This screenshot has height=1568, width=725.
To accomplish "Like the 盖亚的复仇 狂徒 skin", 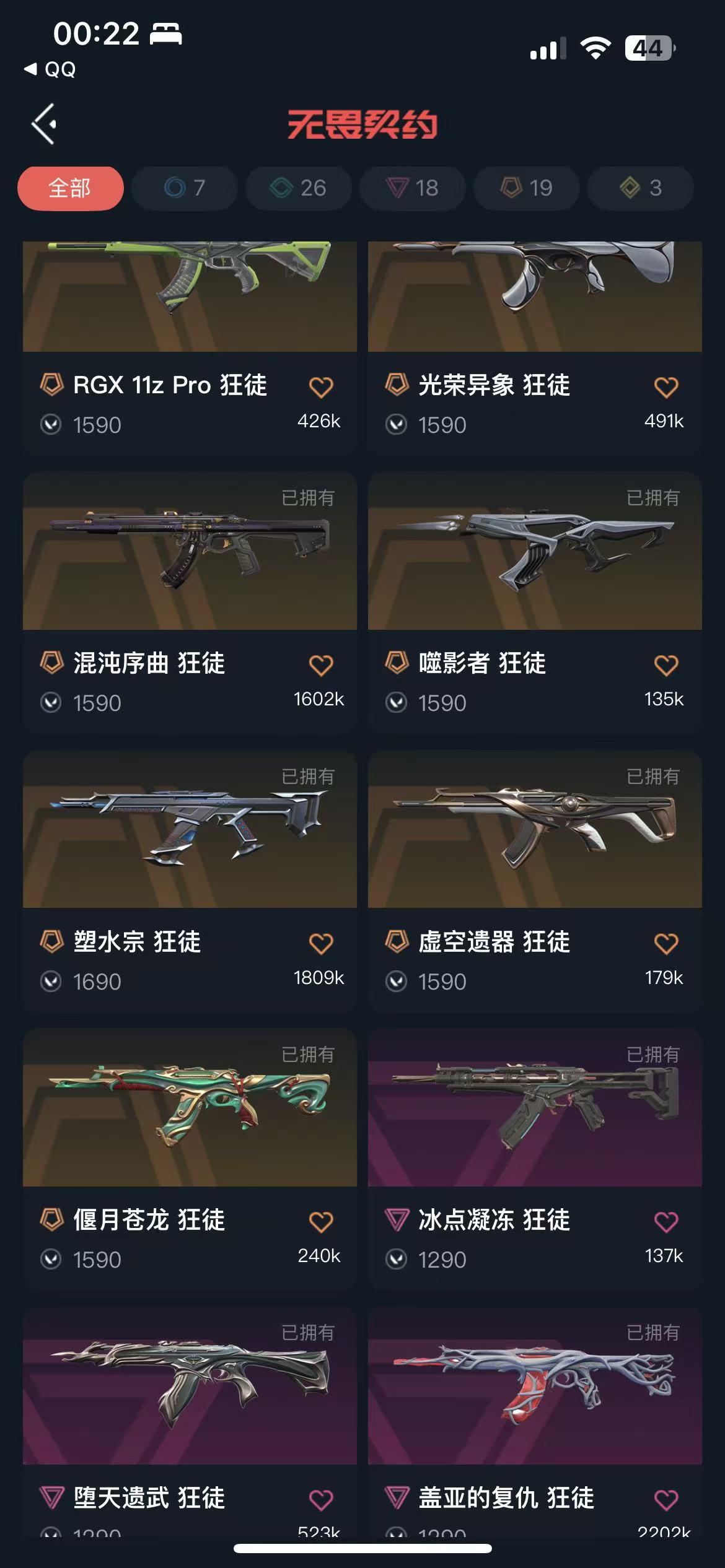I will coord(666,1500).
